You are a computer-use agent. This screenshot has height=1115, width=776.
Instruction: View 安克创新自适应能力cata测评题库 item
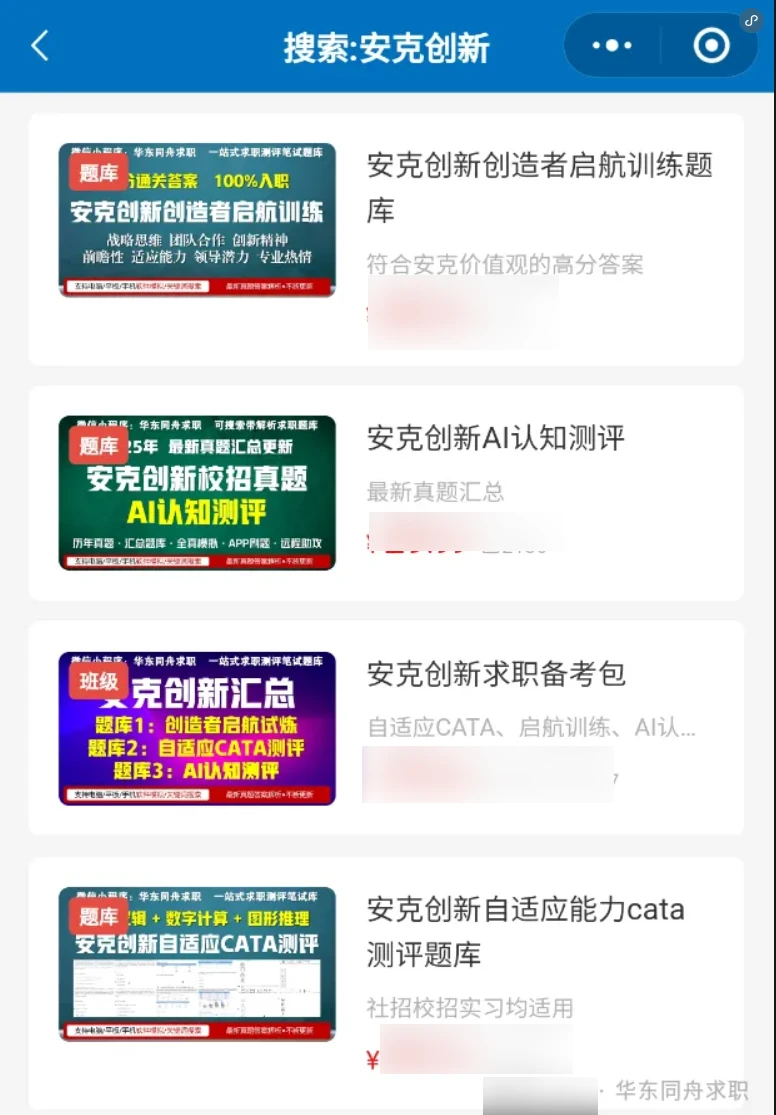click(x=386, y=983)
